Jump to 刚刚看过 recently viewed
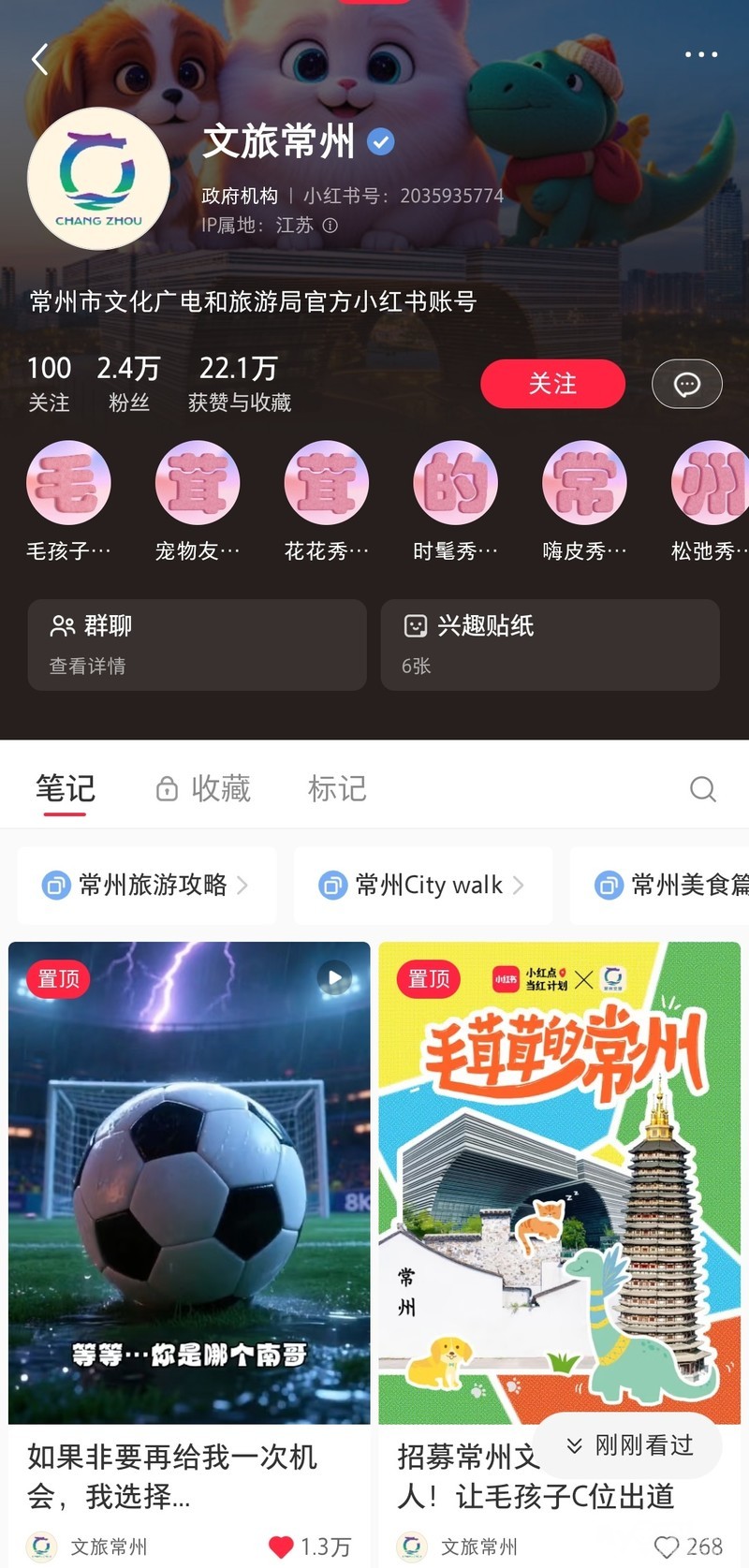Image resolution: width=749 pixels, height=1568 pixels. (629, 1445)
